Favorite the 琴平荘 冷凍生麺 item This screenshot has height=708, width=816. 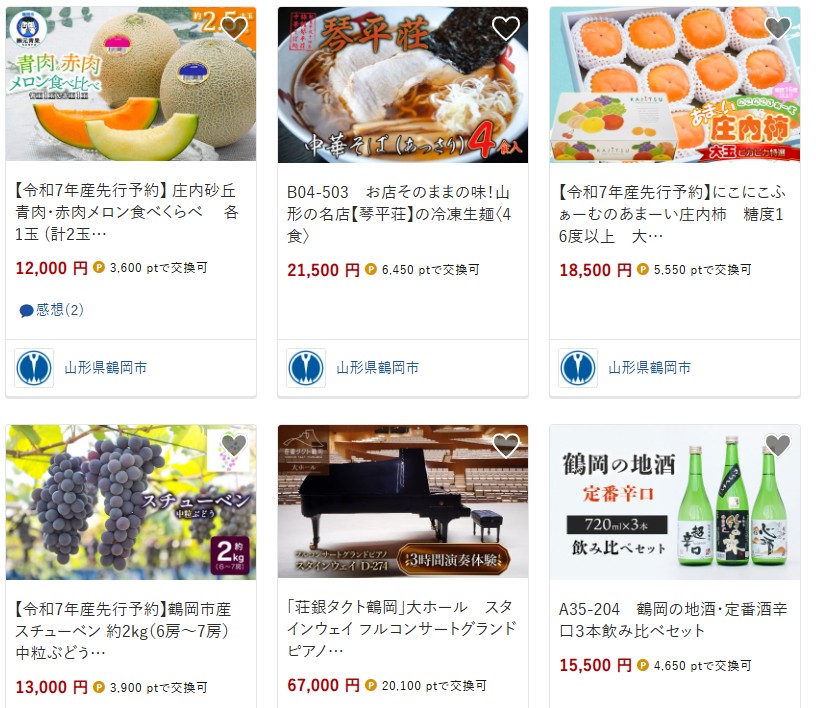[x=506, y=28]
